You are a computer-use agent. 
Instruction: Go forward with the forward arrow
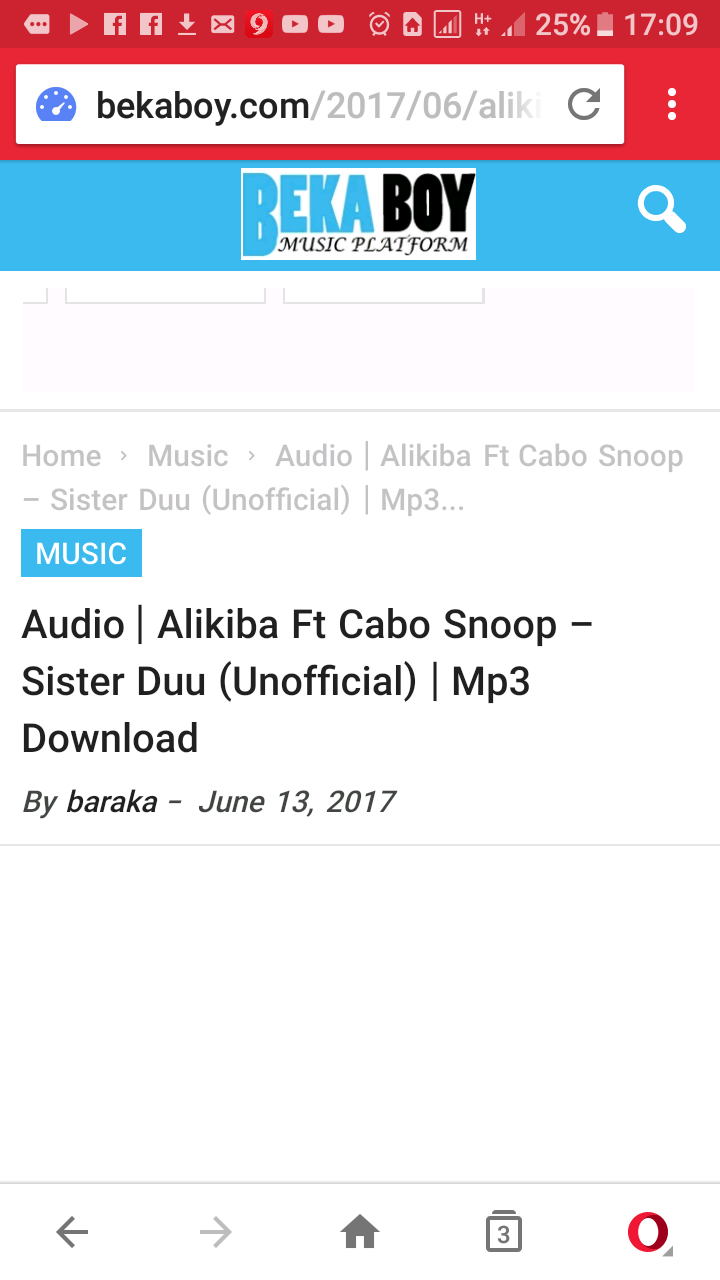215,1233
